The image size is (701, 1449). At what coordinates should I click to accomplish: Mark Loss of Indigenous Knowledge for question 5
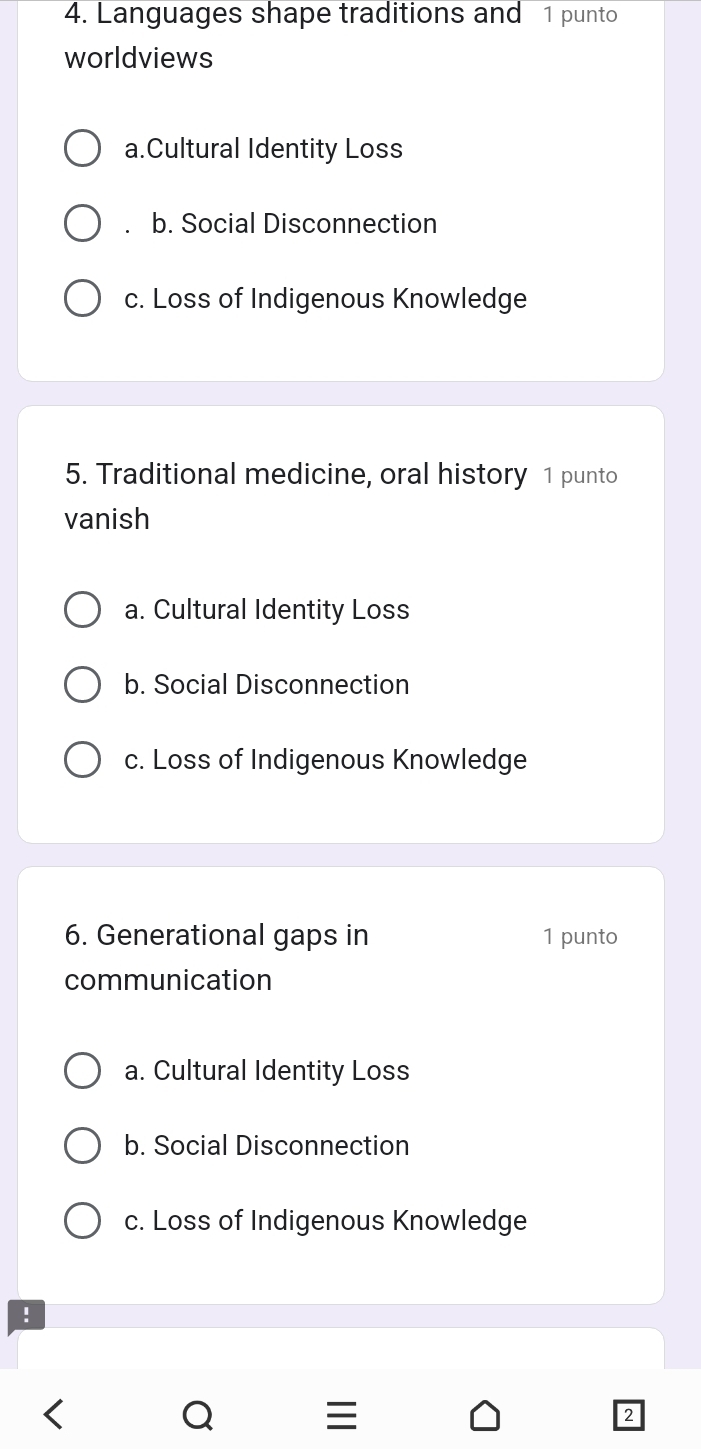click(82, 760)
